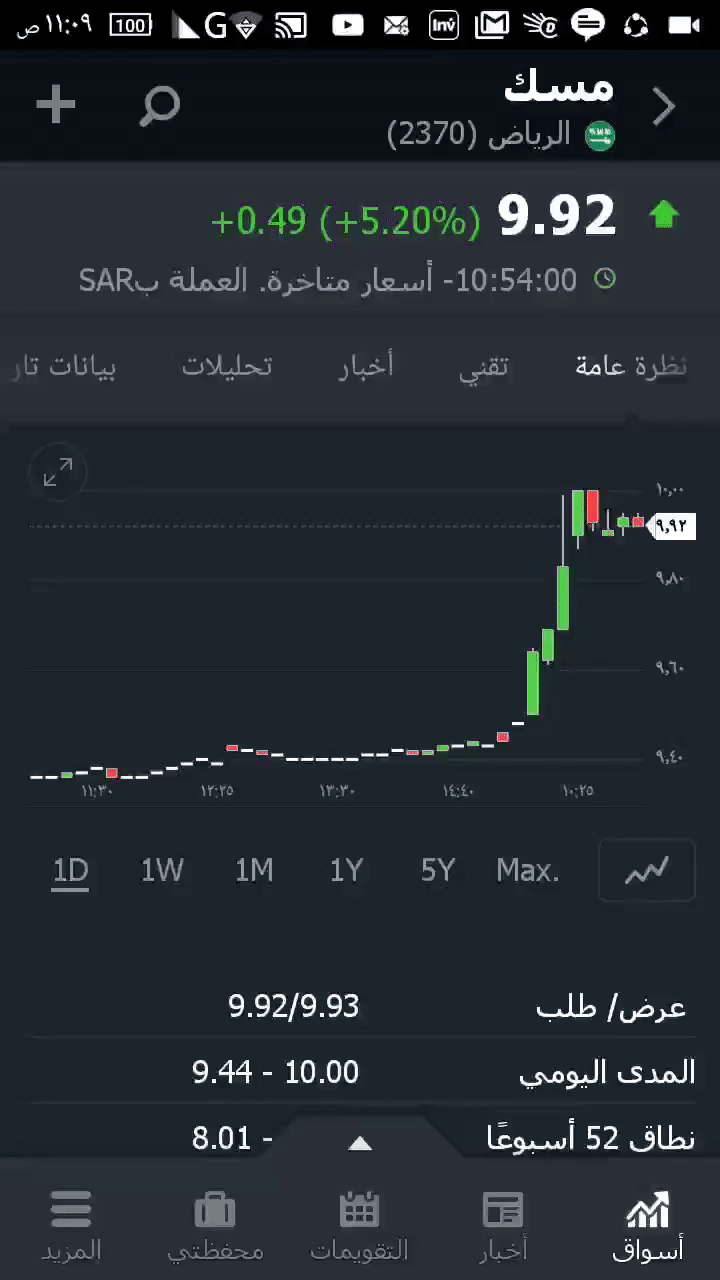Switch chart range to 1M
Screen dimensions: 720x1280
[x=254, y=870]
